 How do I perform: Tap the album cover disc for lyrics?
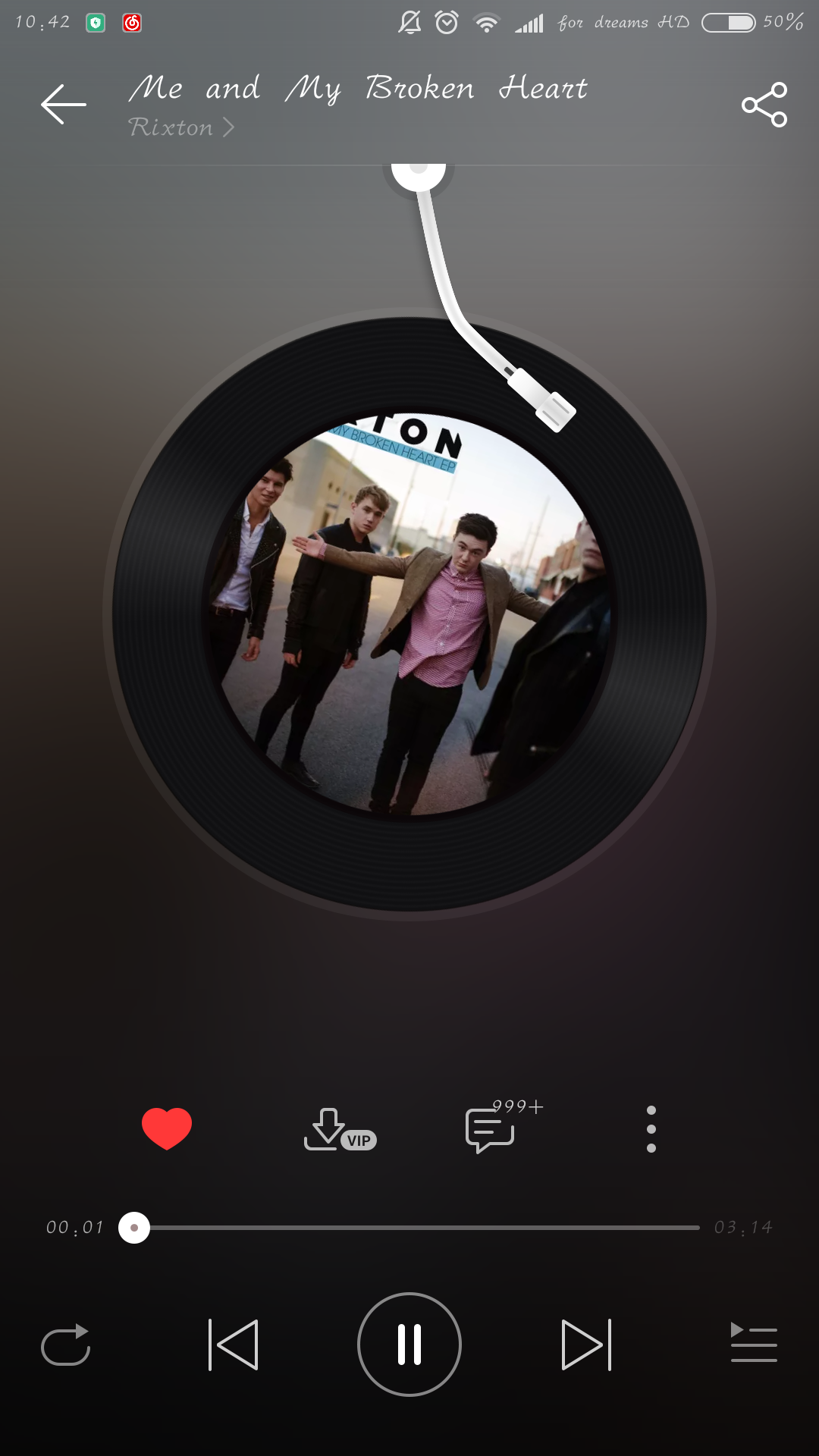[x=409, y=614]
